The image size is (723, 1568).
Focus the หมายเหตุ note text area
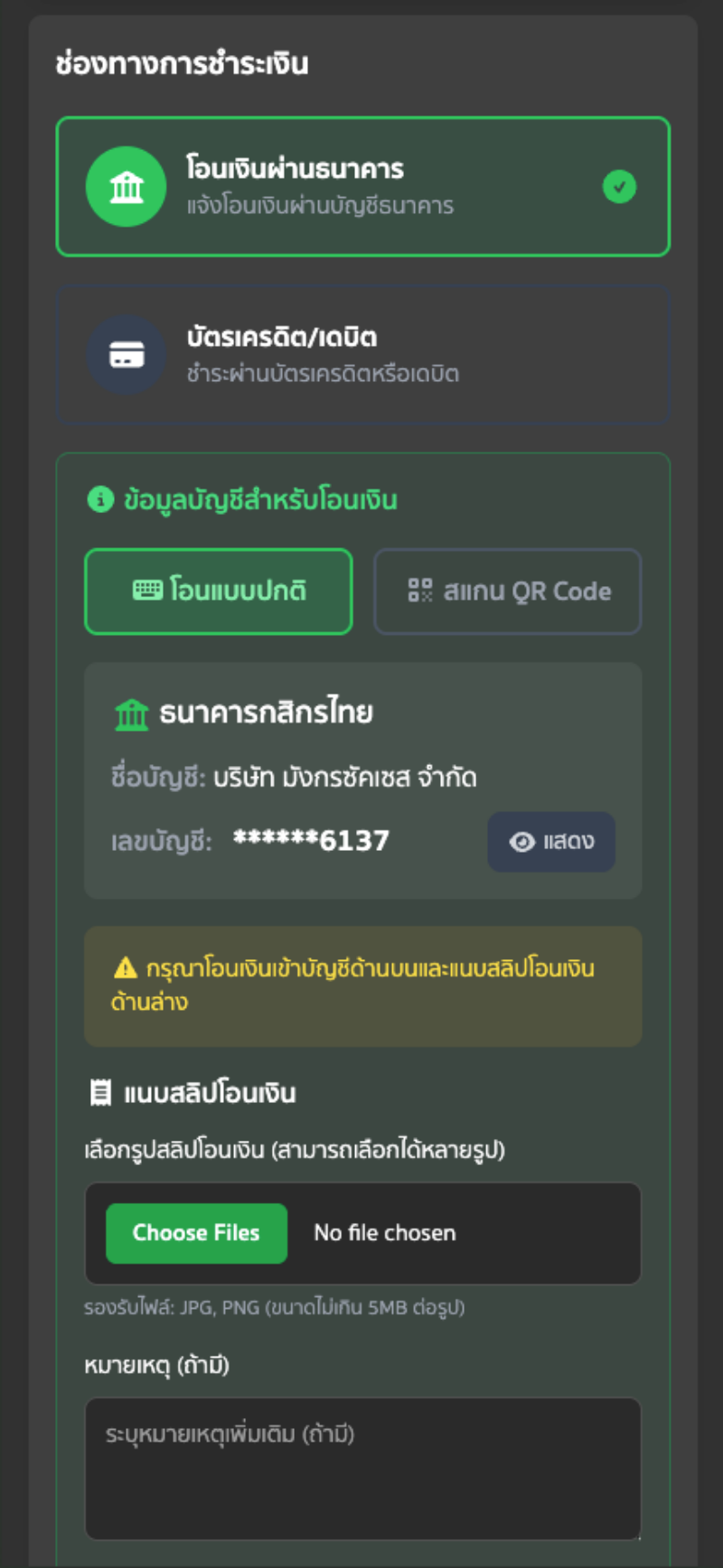pyautogui.click(x=362, y=1468)
